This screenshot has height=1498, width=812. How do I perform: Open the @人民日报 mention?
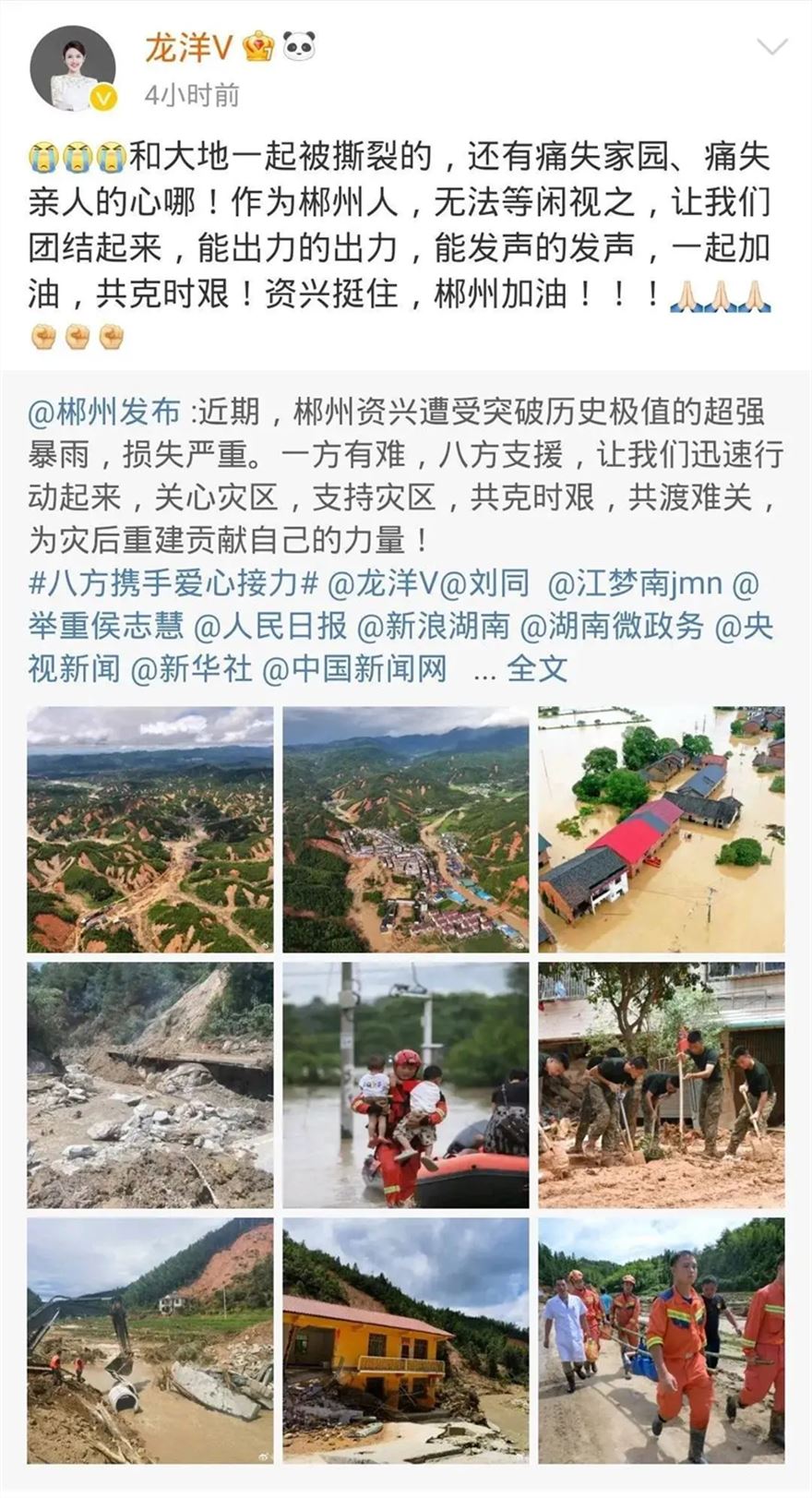coord(270,626)
